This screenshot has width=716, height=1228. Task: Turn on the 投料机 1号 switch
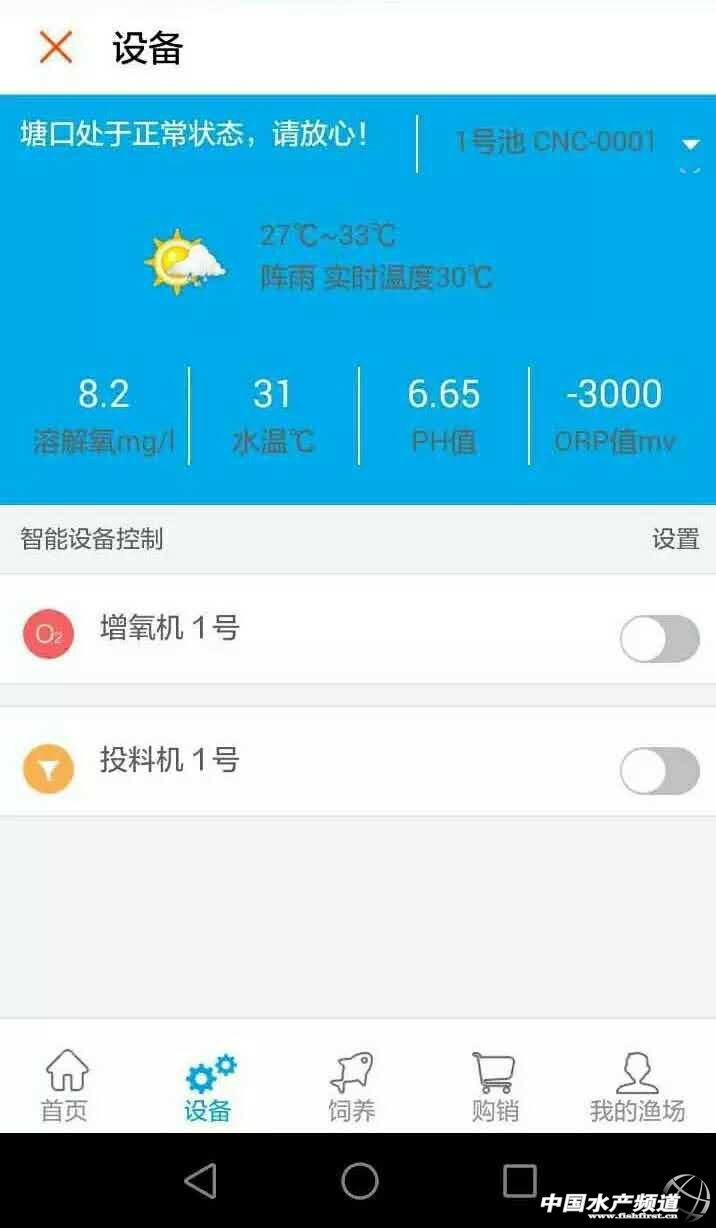coord(659,771)
